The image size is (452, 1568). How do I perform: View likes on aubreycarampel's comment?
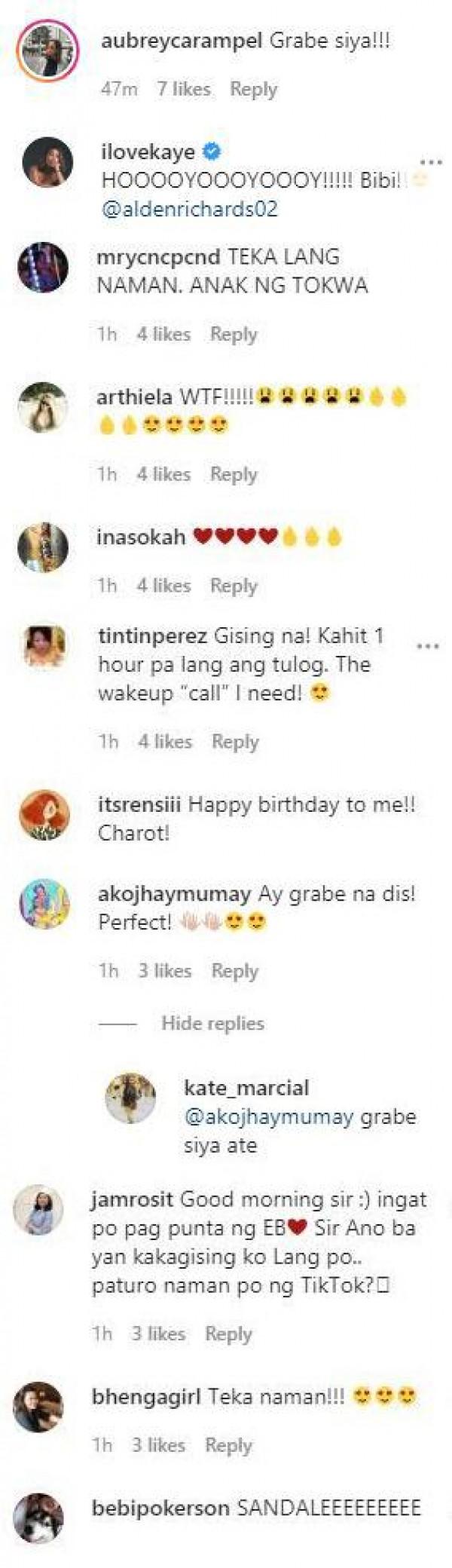pos(183,89)
